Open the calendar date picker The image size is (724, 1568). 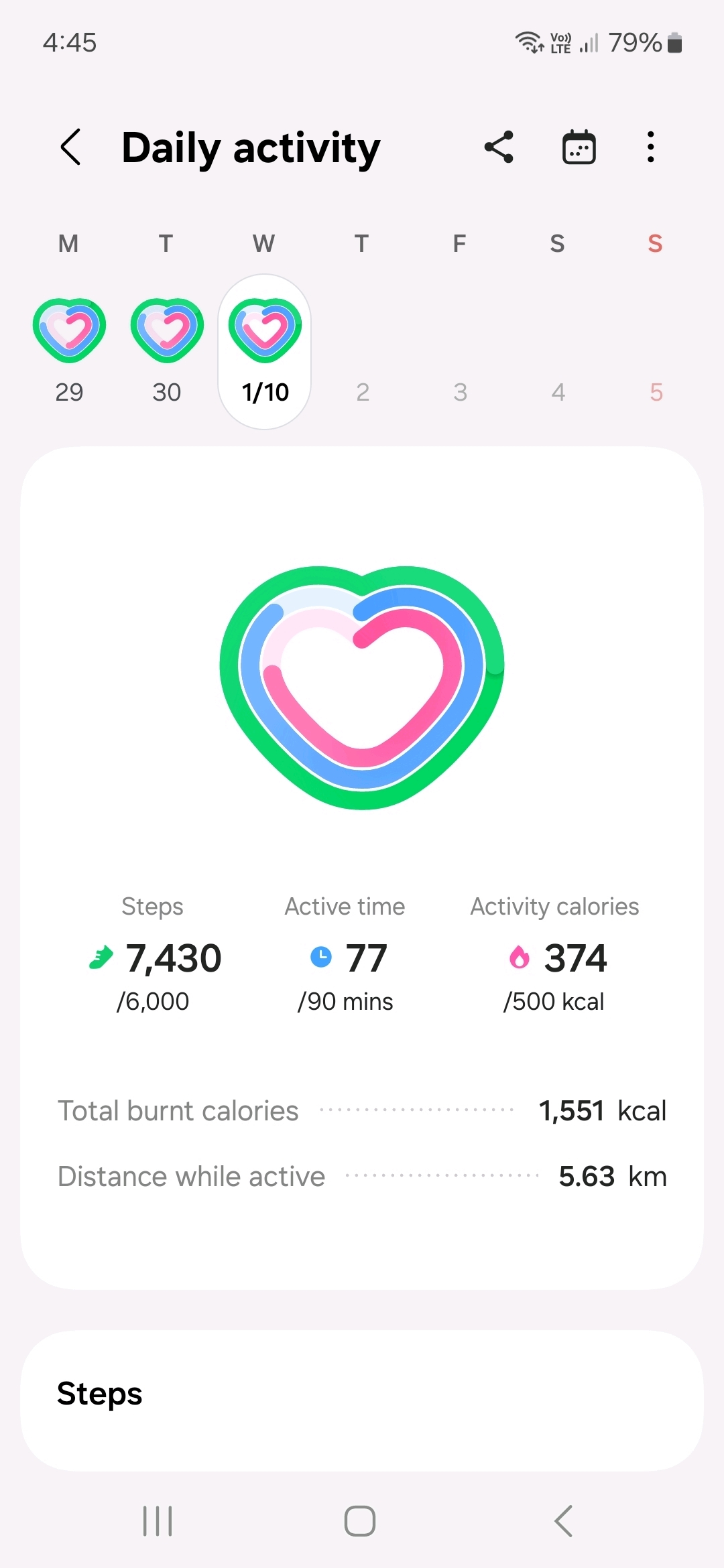pos(579,147)
